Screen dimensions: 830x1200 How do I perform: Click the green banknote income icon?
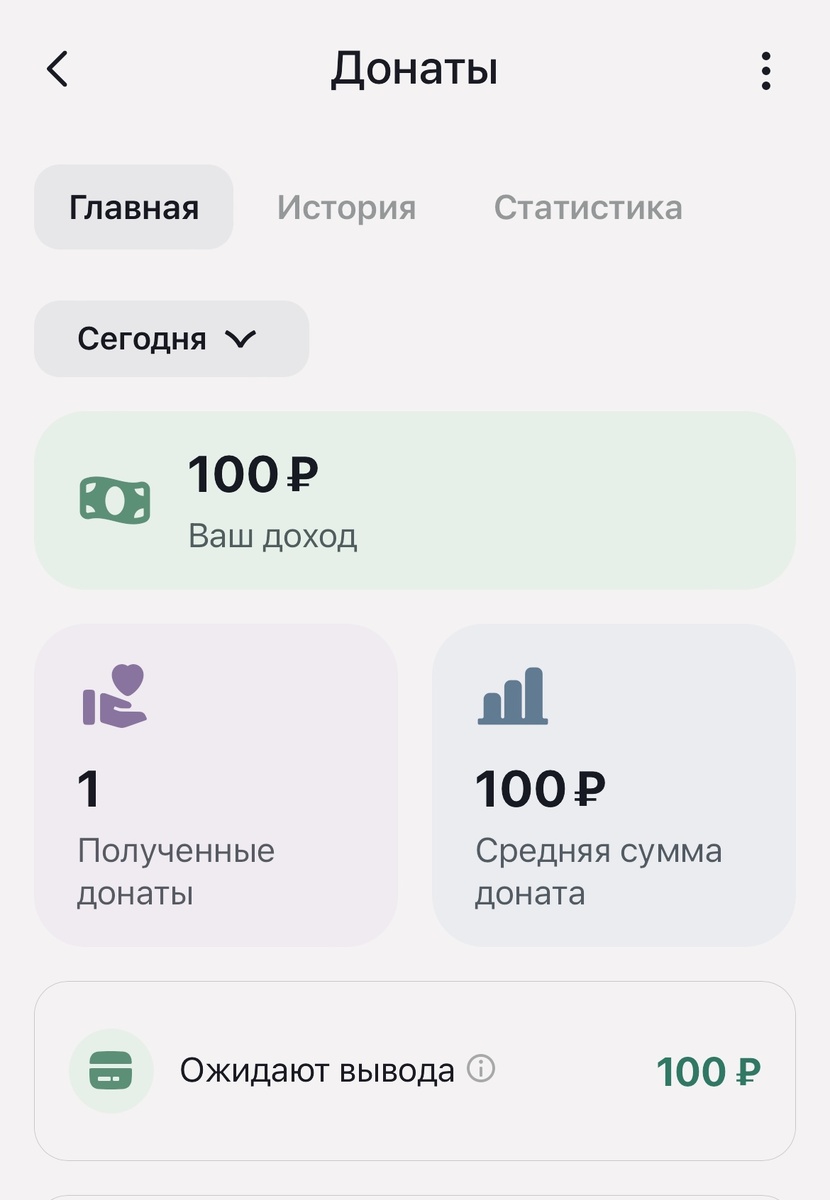tap(117, 500)
